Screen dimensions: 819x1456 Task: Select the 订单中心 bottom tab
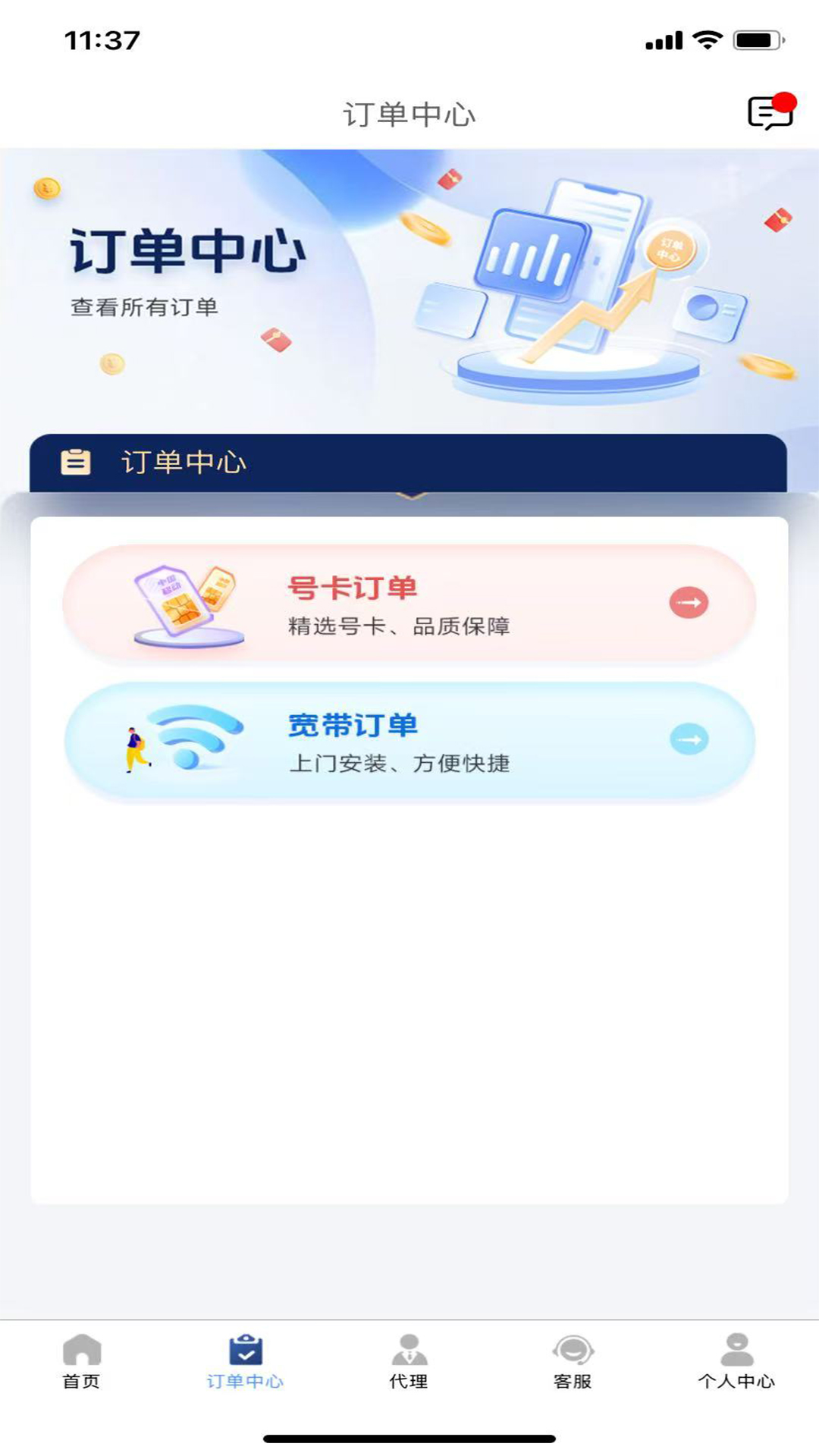tap(245, 1362)
